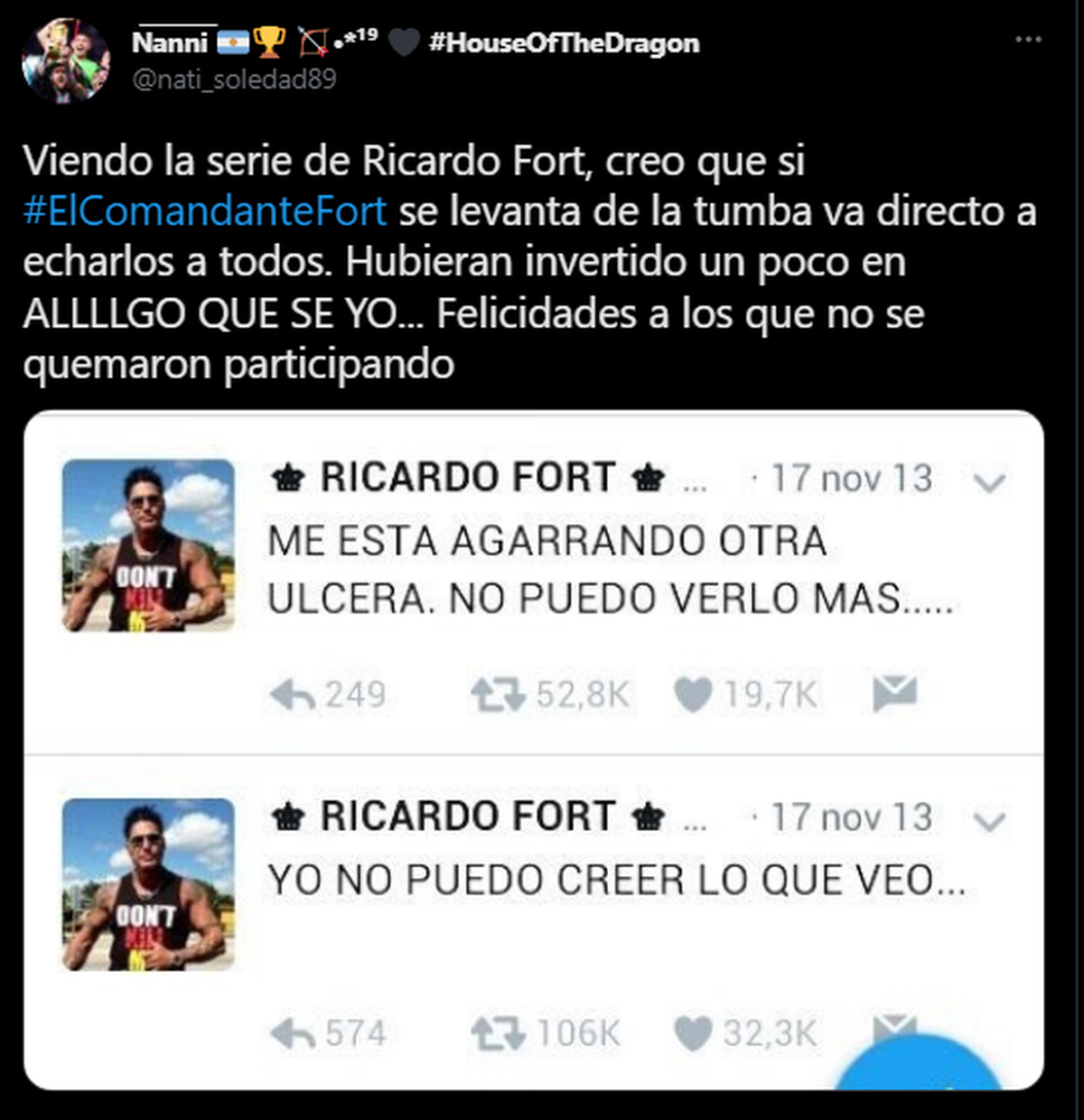View the attached Ricardo Fort tweets image
This screenshot has width=1084, height=1120.
tap(533, 750)
